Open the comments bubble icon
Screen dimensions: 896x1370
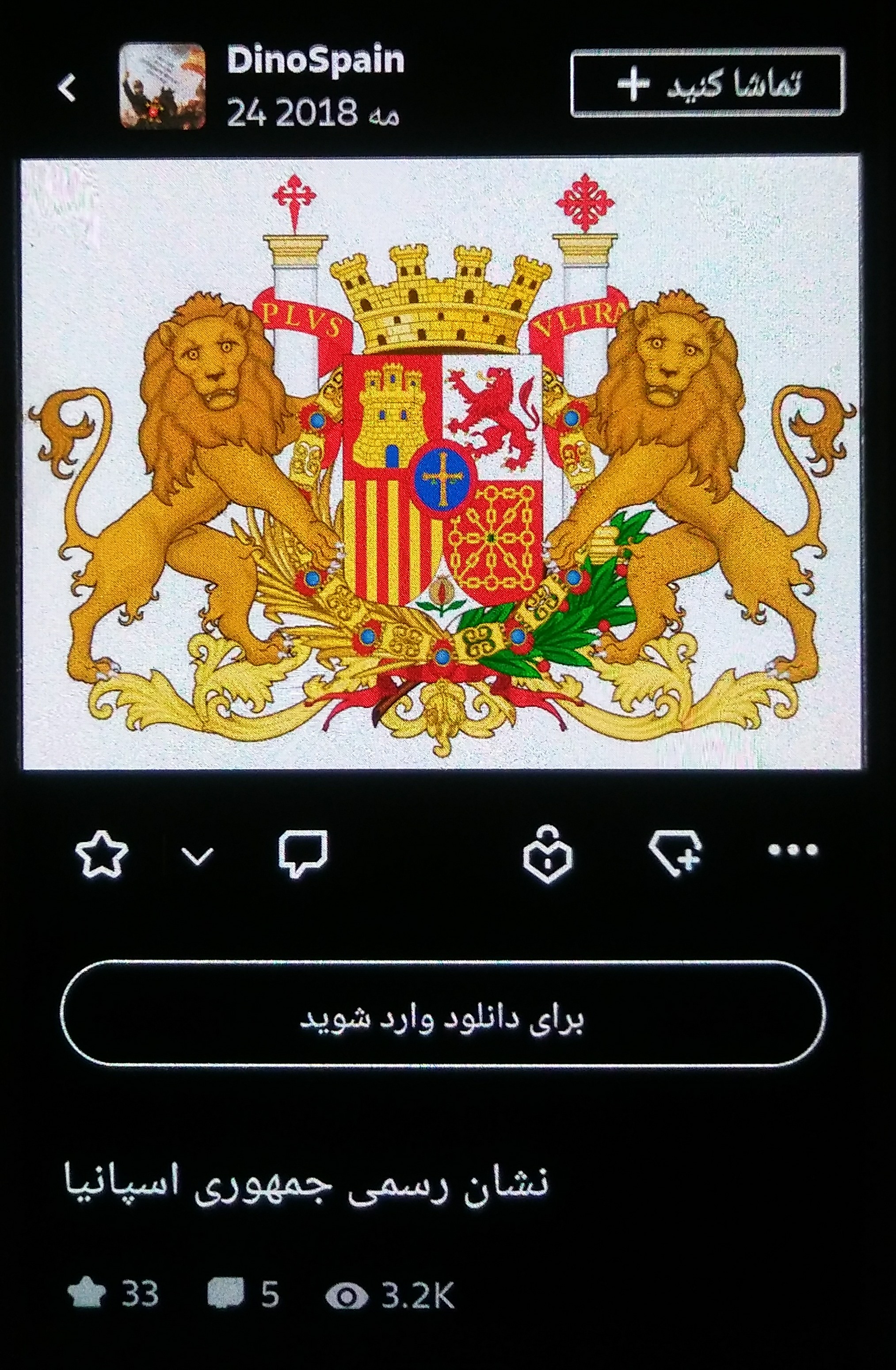coord(303,853)
